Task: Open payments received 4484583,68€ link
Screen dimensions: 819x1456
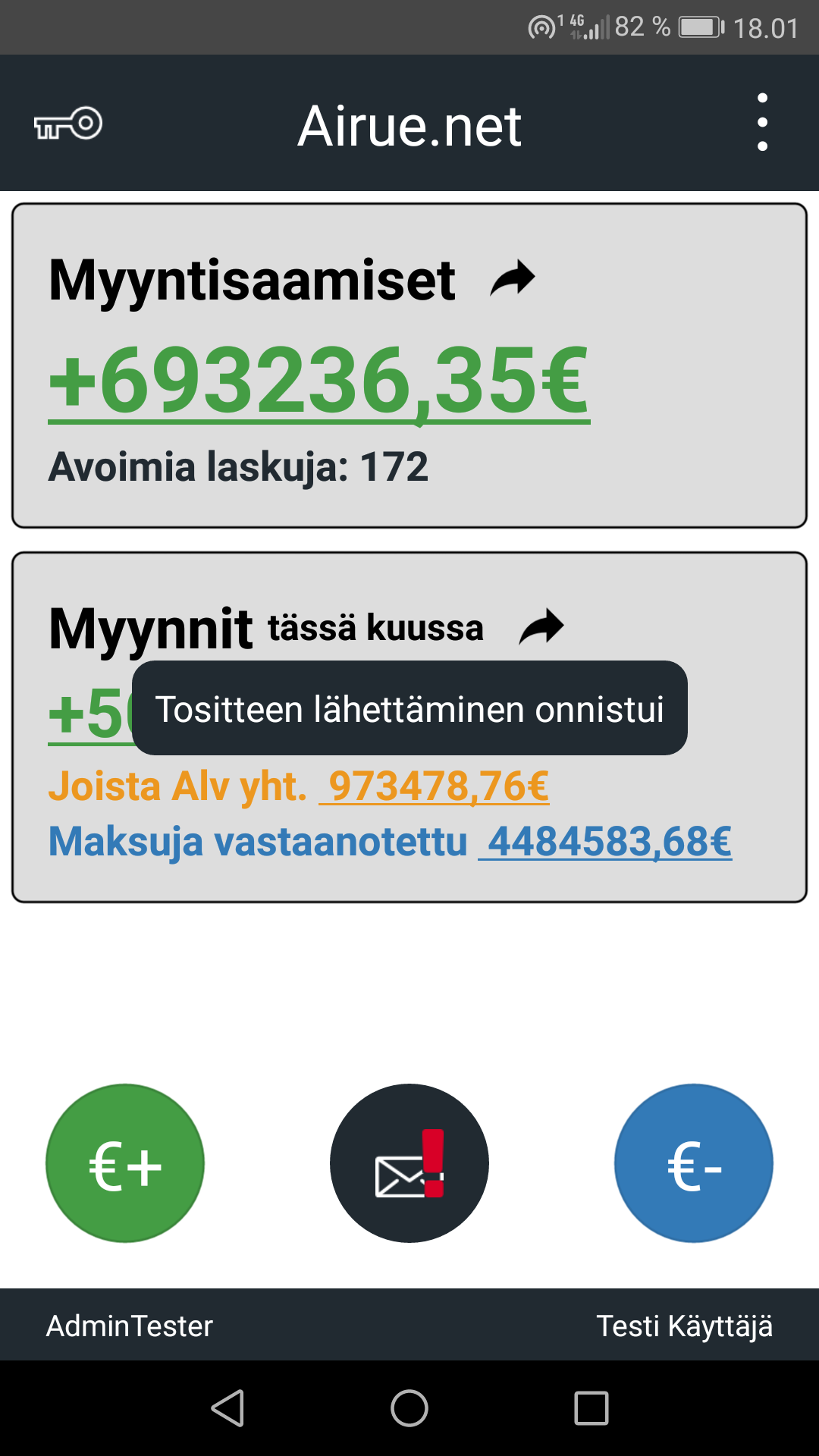Action: (x=605, y=841)
